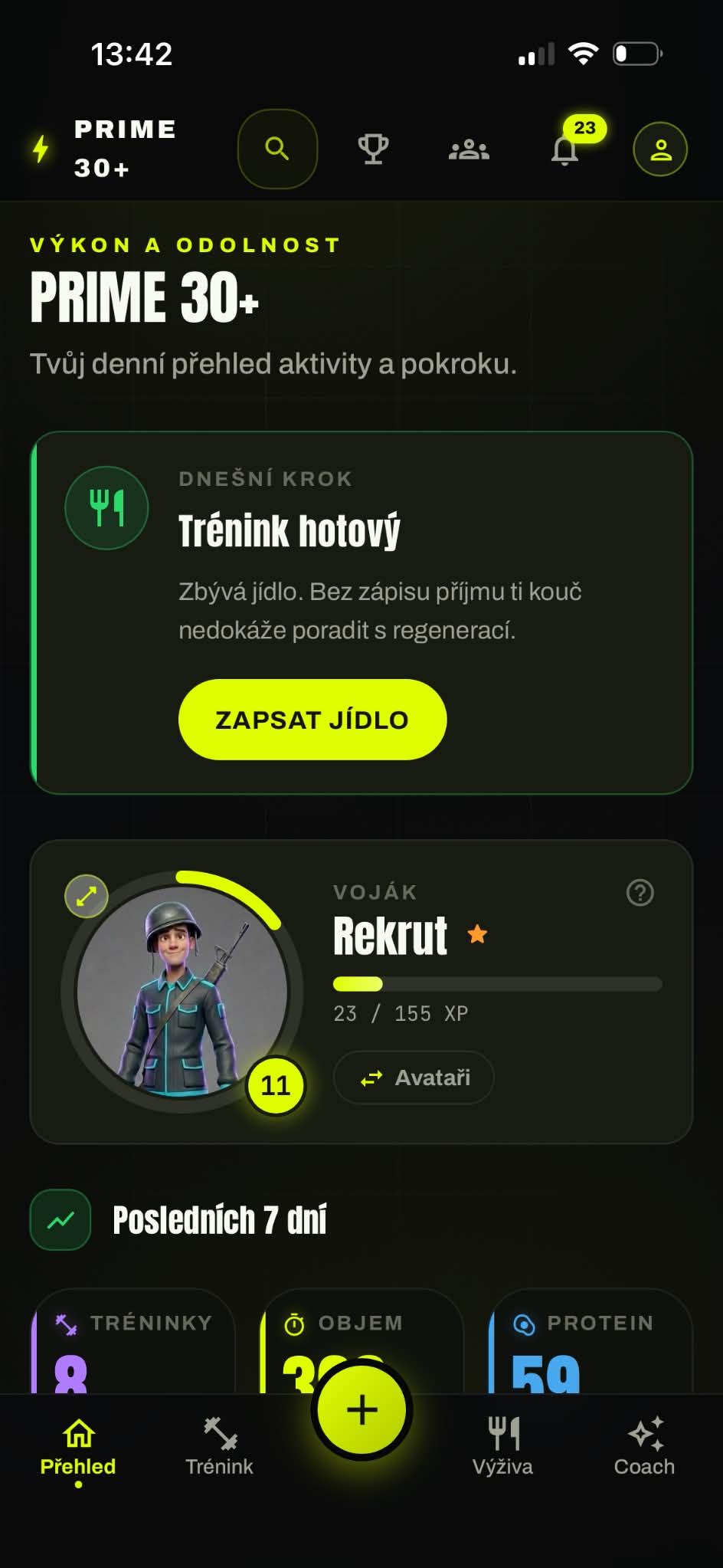Viewport: 723px width, 1568px height.
Task: Open the search icon in the header
Action: [x=277, y=149]
